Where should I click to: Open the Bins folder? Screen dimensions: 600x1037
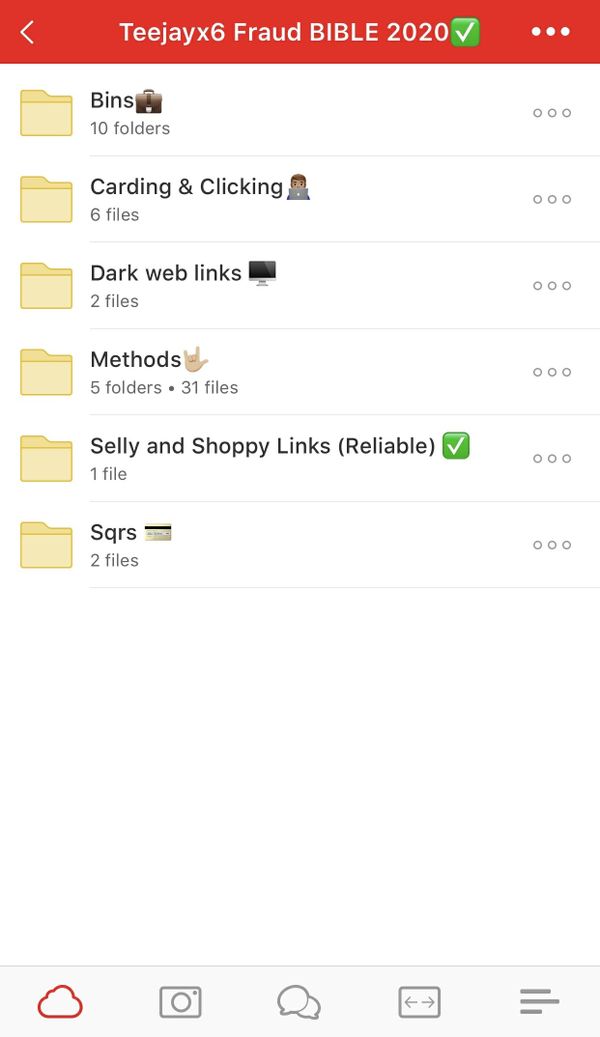[x=300, y=113]
